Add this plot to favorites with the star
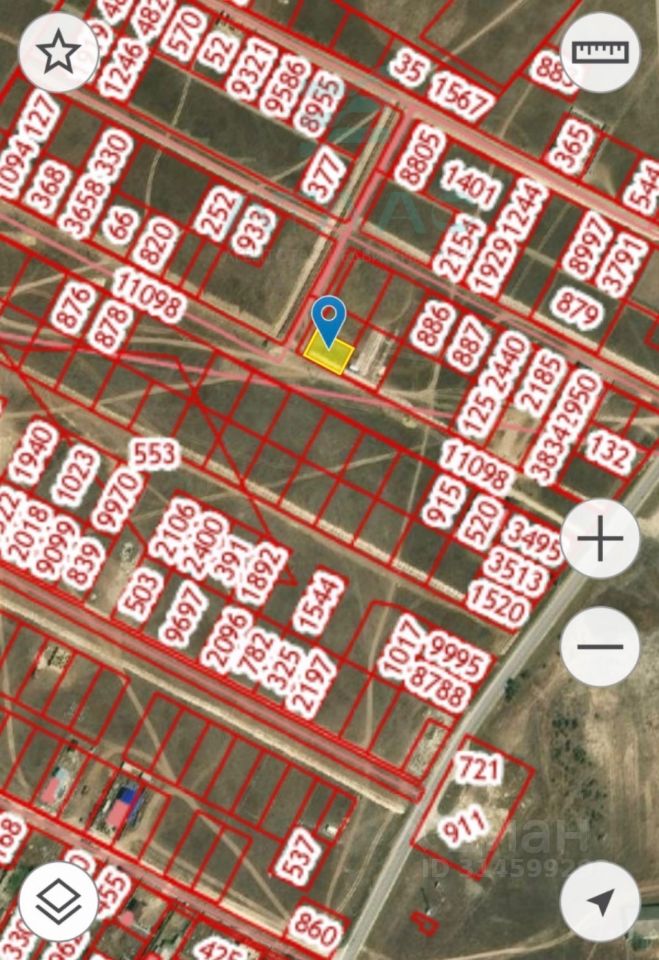 59,53
